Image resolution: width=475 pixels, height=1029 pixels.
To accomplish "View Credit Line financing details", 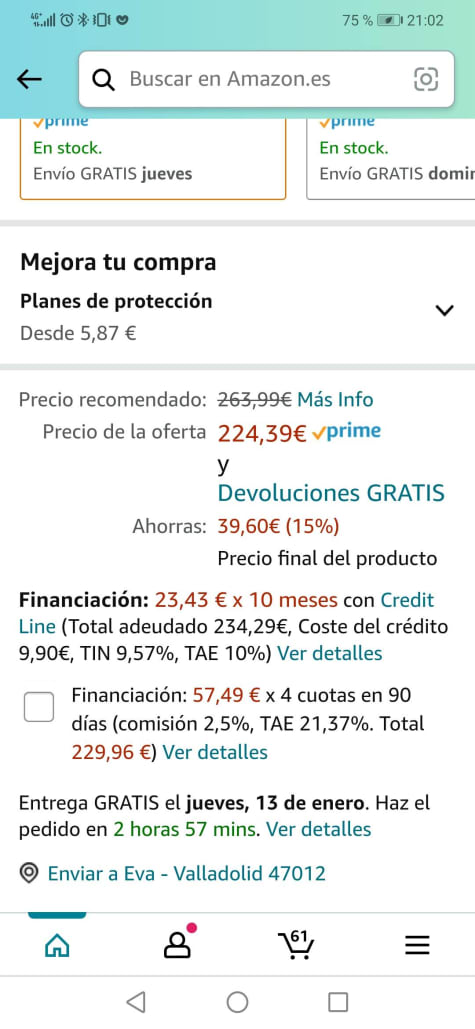I will [329, 653].
